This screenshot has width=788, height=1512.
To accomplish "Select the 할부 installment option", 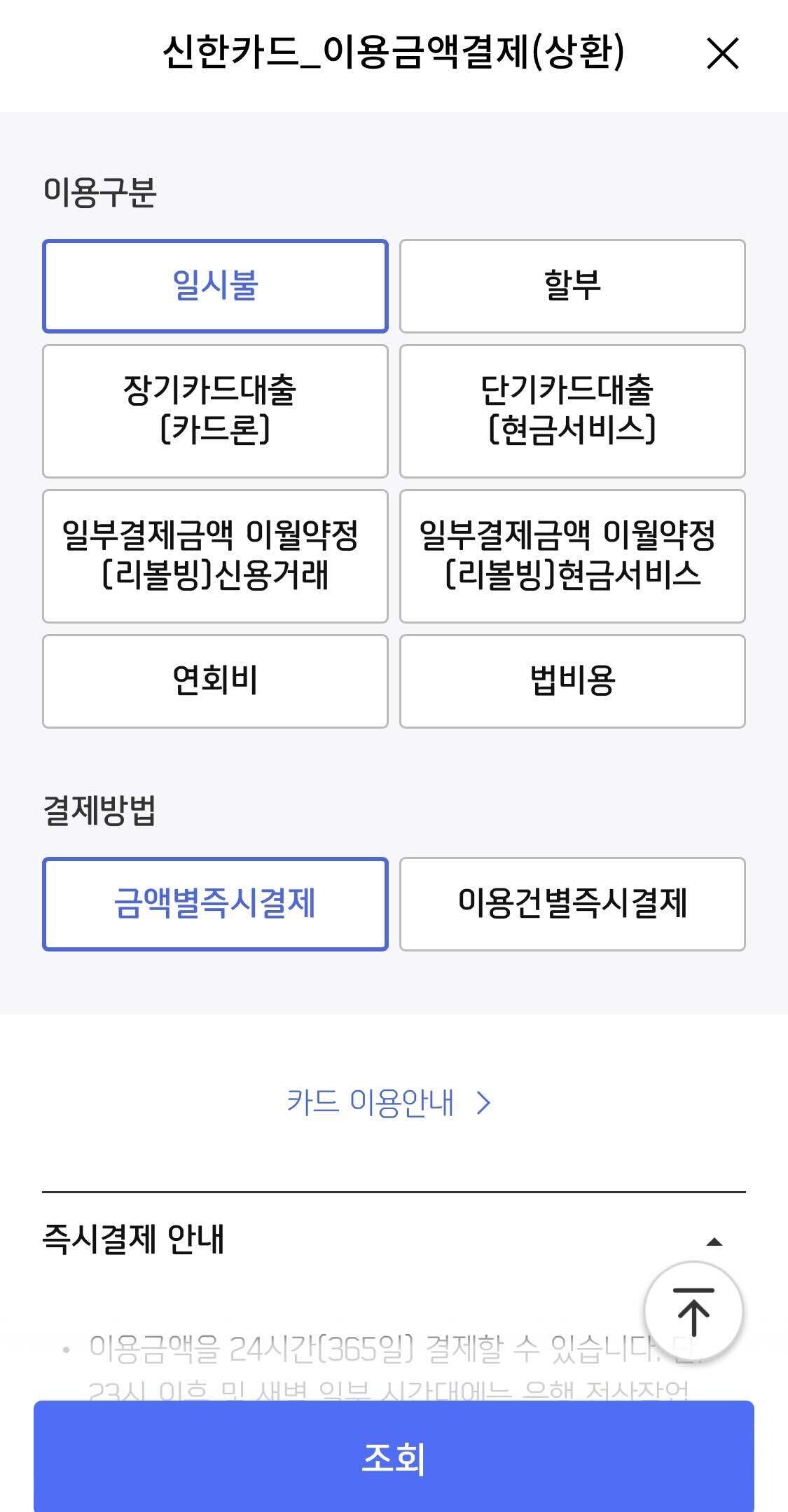I will pyautogui.click(x=572, y=286).
